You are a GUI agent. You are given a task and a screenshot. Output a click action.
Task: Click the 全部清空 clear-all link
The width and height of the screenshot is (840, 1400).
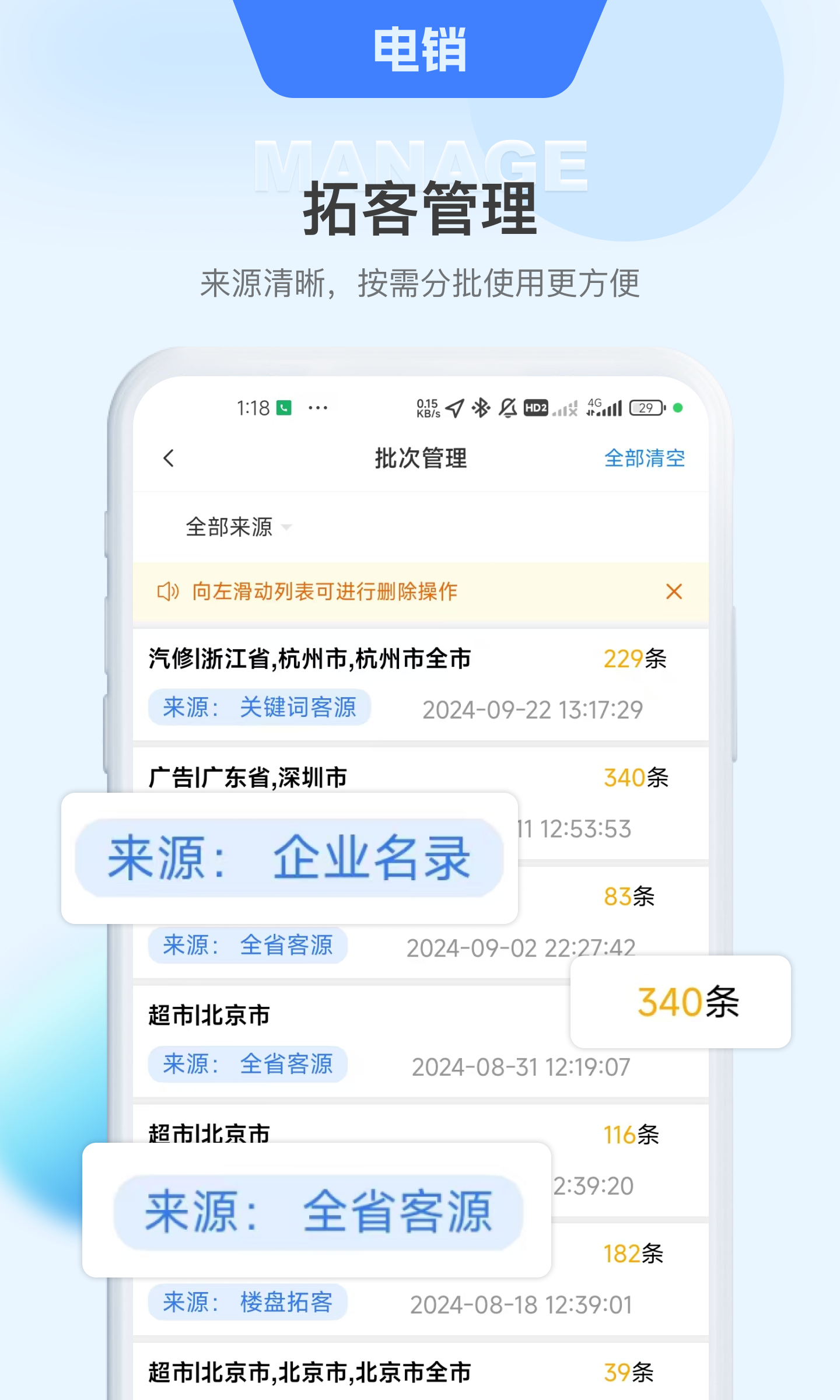pyautogui.click(x=644, y=459)
